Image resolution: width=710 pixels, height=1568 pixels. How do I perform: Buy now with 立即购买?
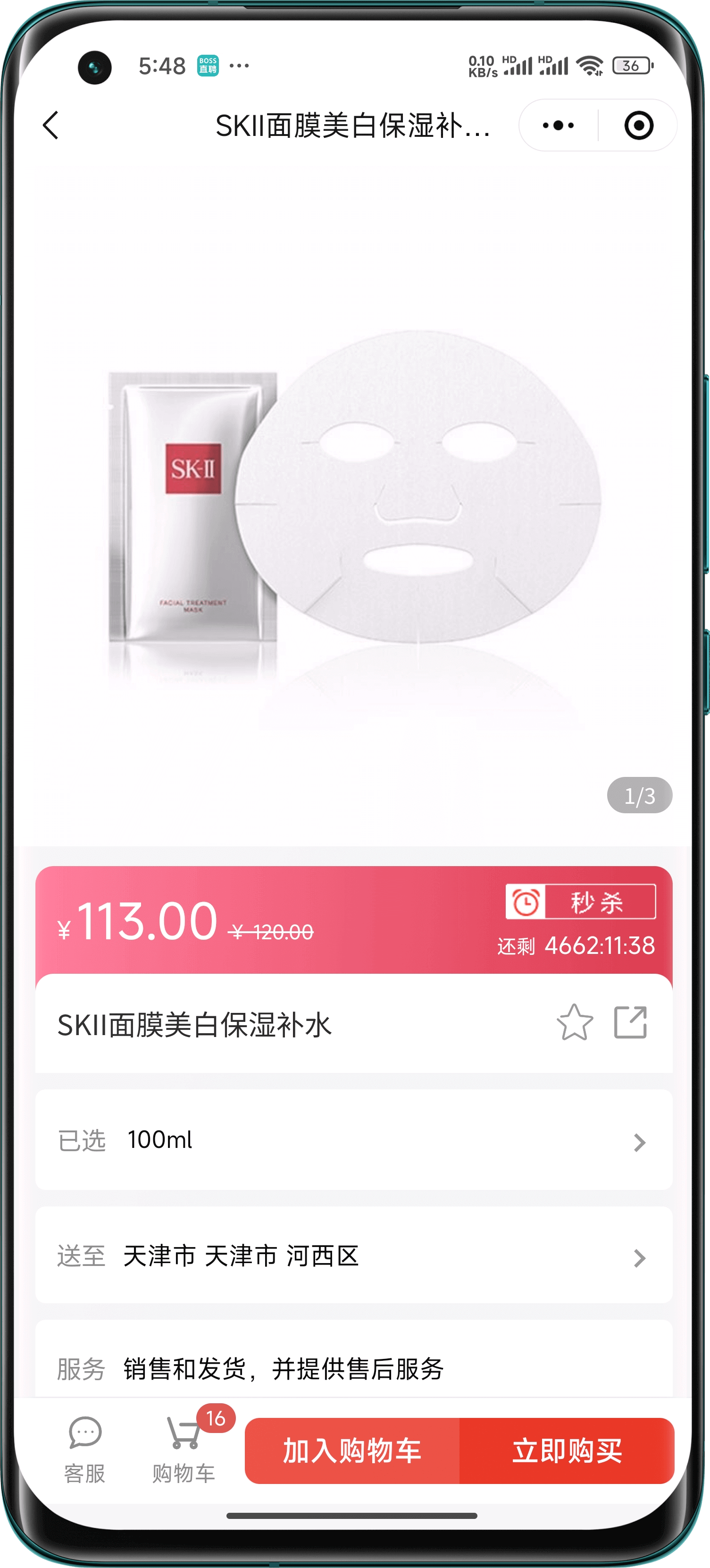[567, 1451]
